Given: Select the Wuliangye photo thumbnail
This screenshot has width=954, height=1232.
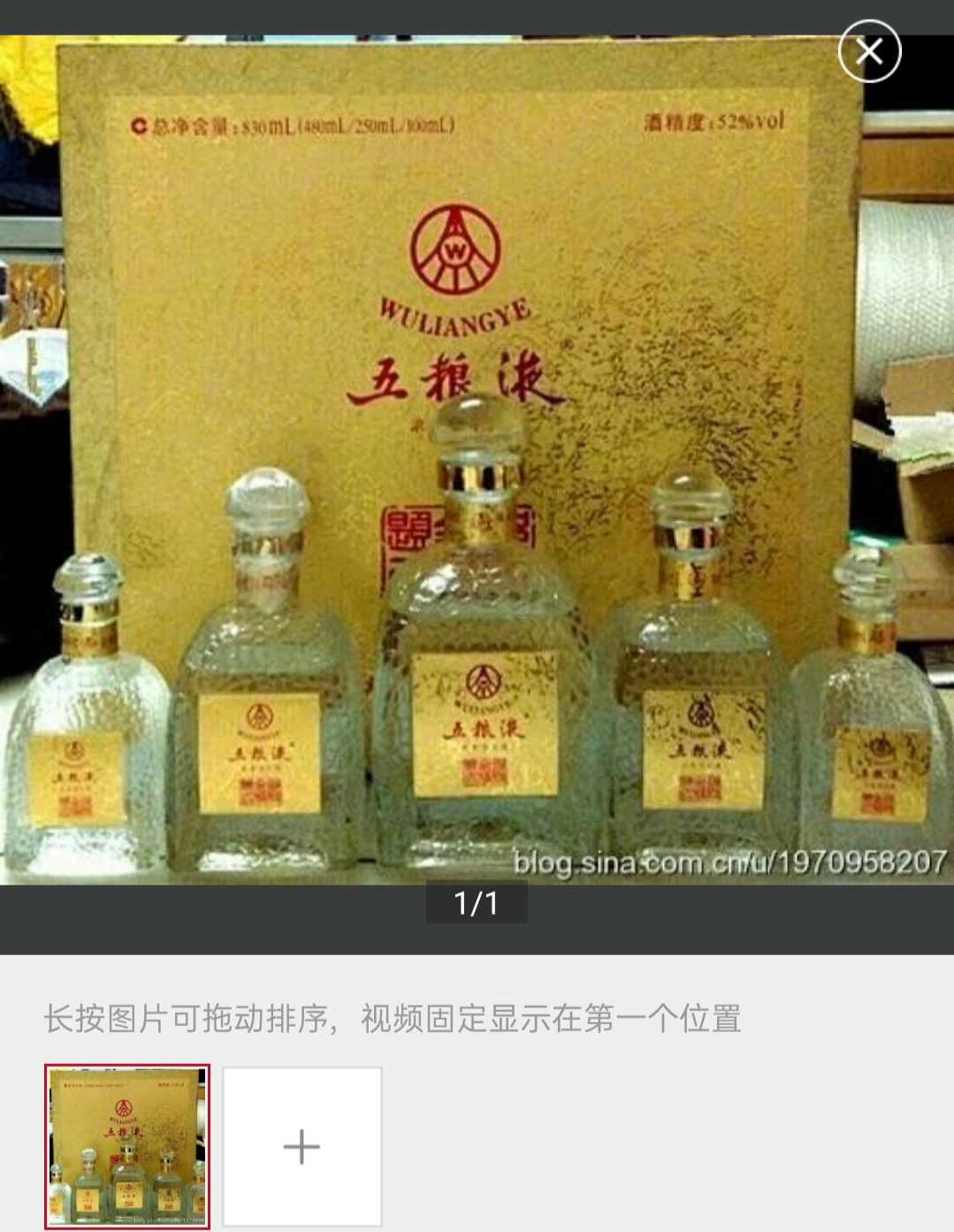Looking at the screenshot, I should click(127, 1146).
